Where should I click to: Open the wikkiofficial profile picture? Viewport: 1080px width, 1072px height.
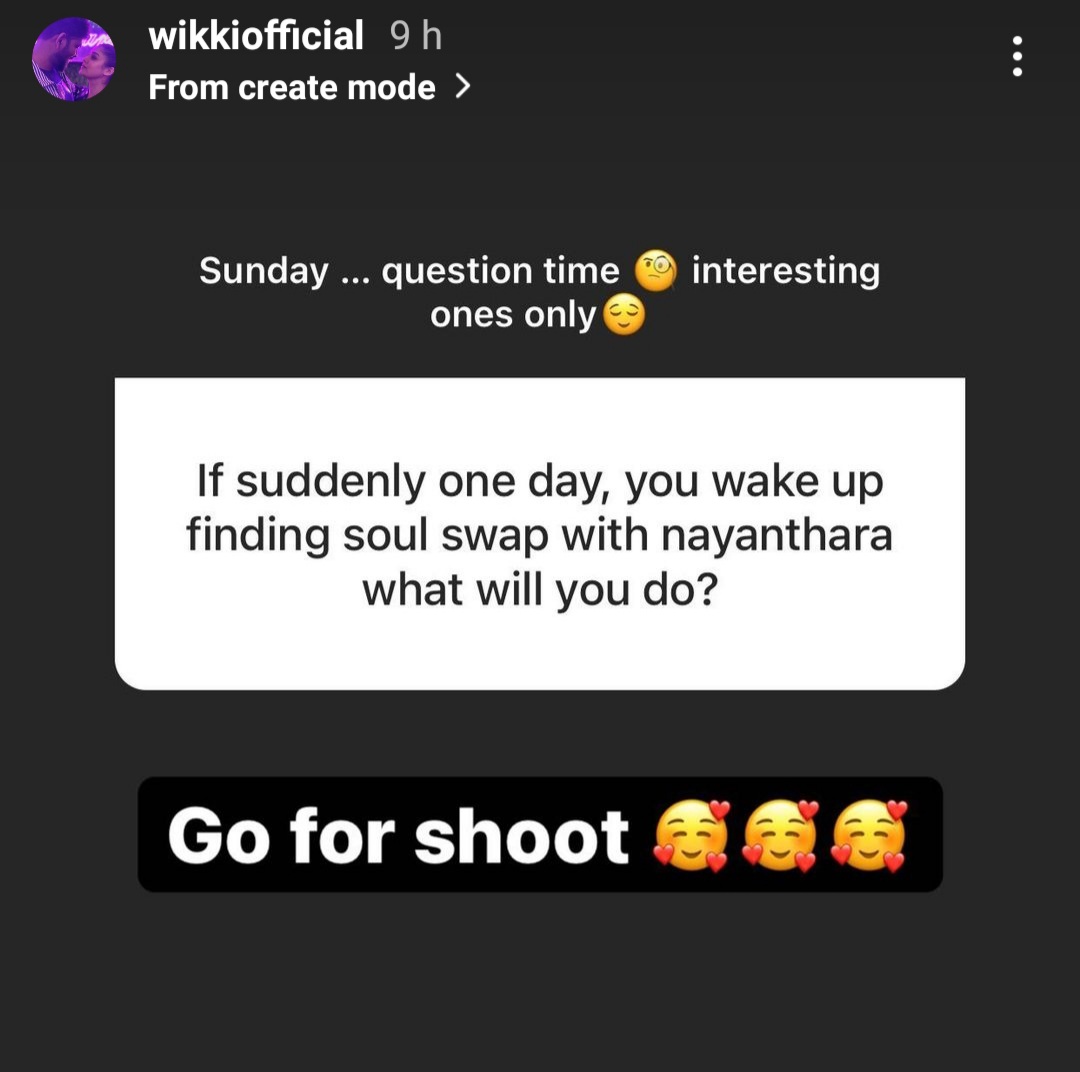coord(73,59)
